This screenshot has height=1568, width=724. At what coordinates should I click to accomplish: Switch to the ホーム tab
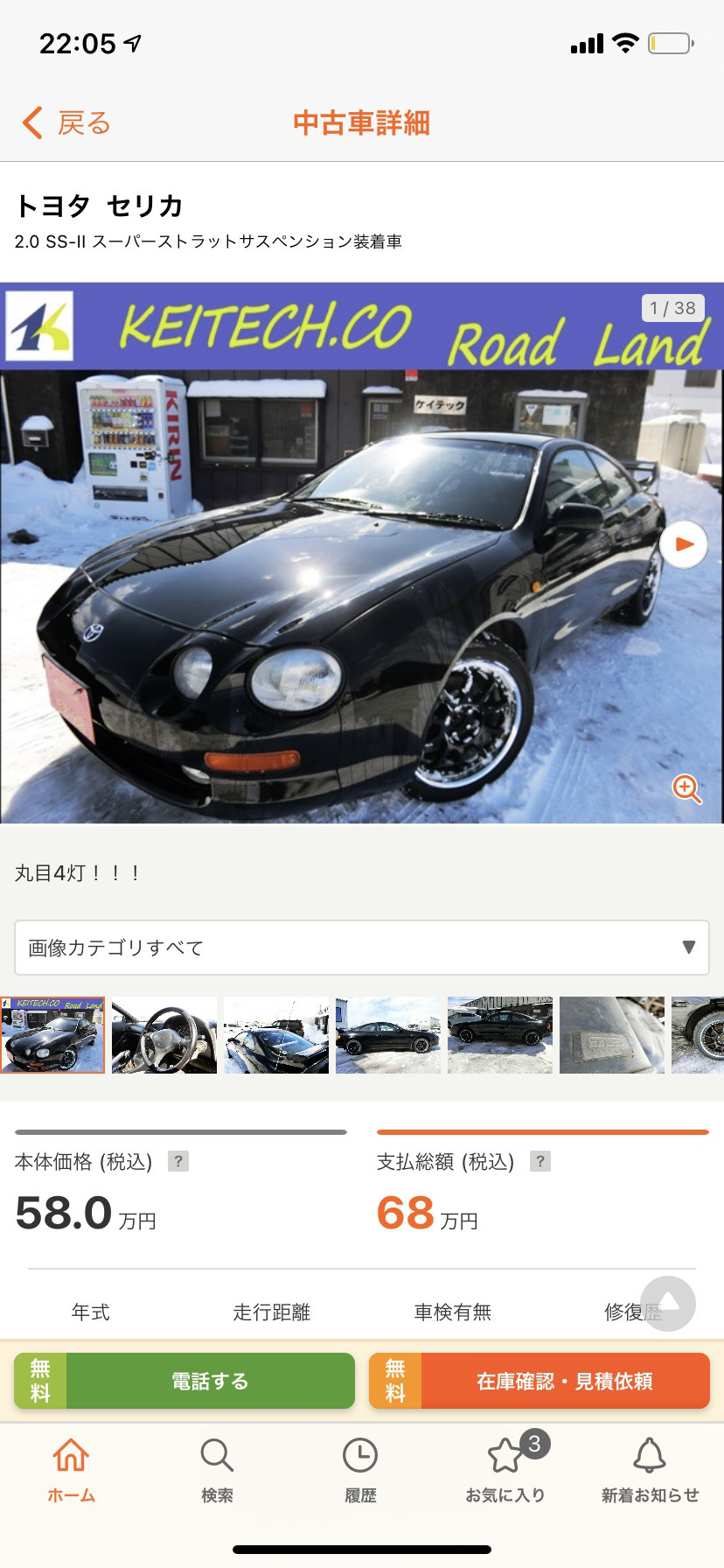coord(71,1470)
